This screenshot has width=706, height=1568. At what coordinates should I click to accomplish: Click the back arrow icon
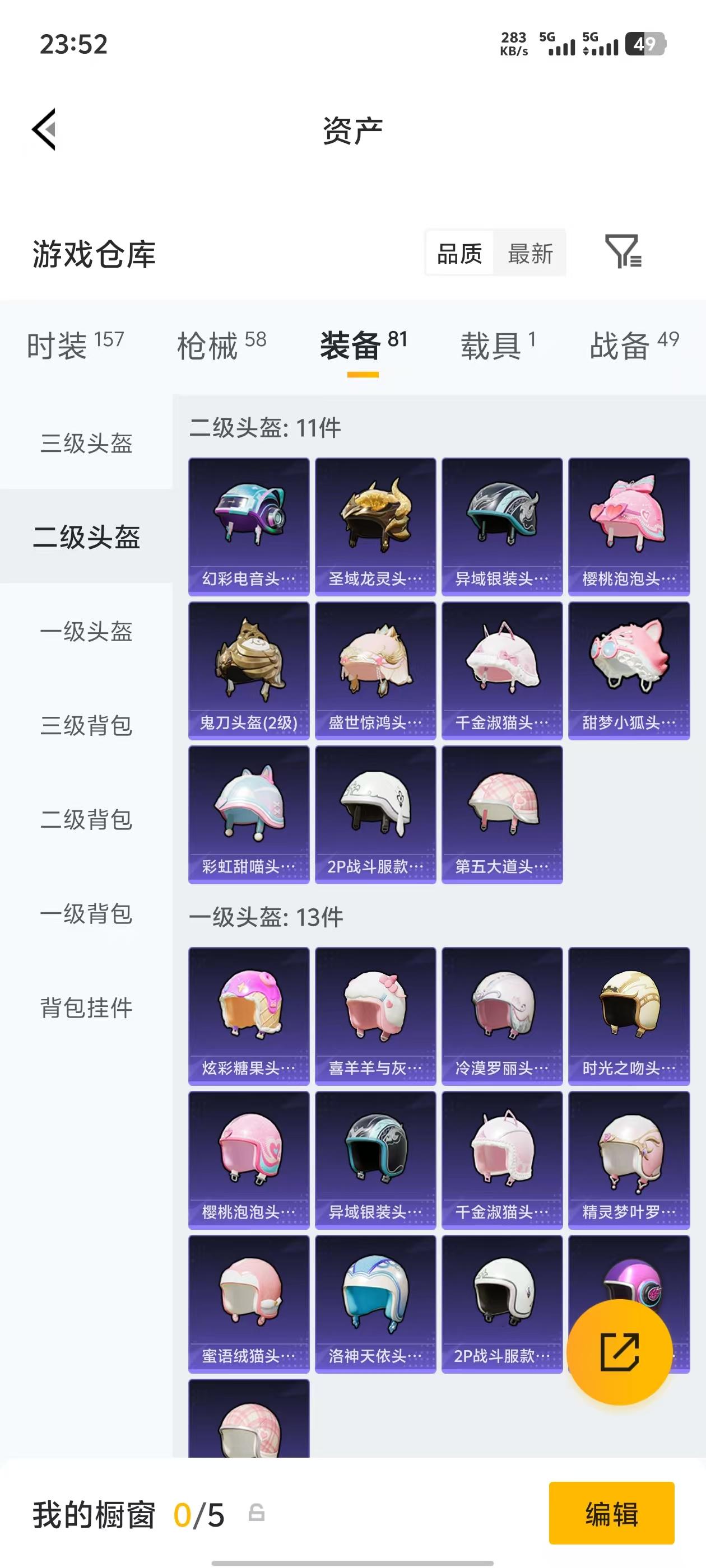(46, 130)
